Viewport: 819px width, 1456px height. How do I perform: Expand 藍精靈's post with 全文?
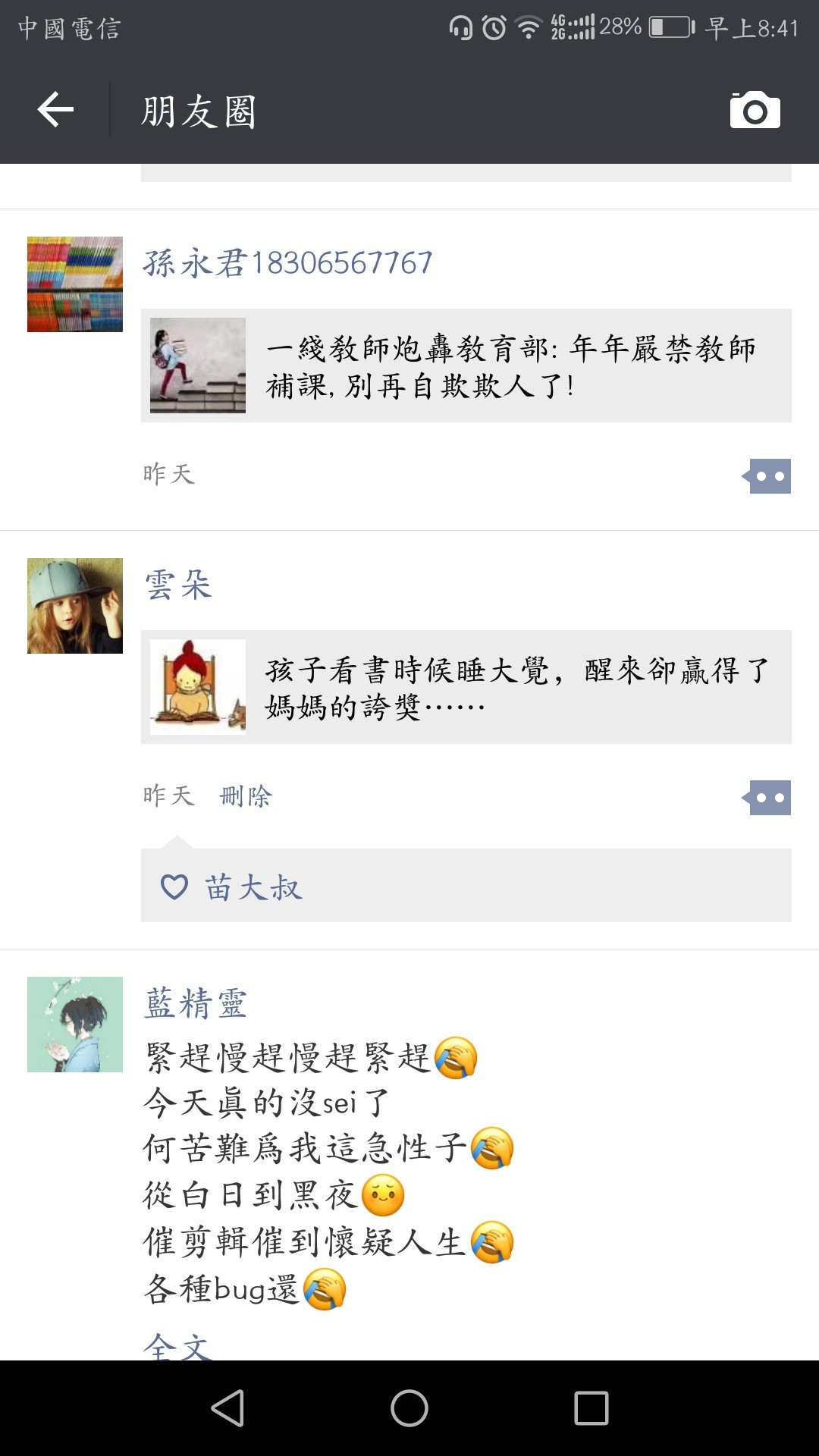(177, 1346)
